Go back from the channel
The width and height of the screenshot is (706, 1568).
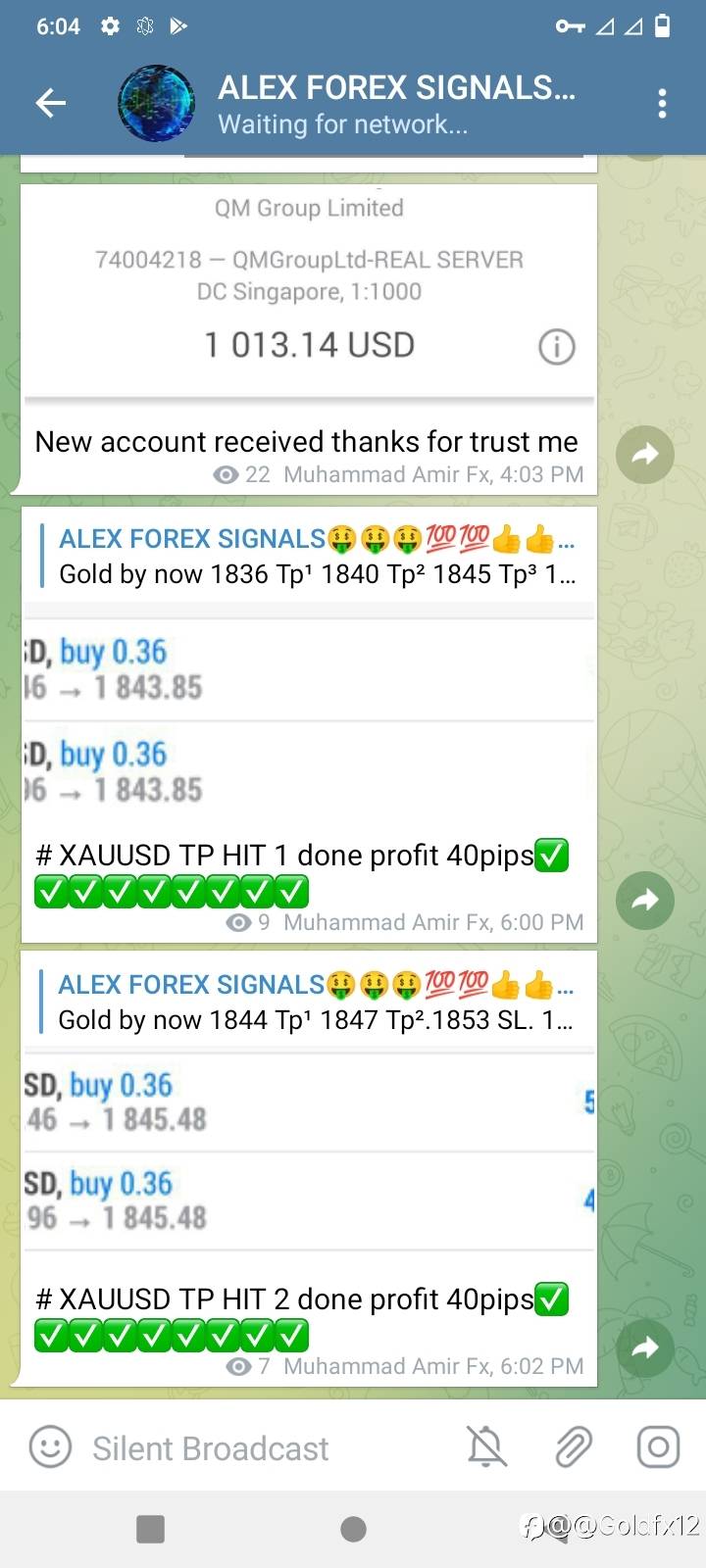click(50, 103)
